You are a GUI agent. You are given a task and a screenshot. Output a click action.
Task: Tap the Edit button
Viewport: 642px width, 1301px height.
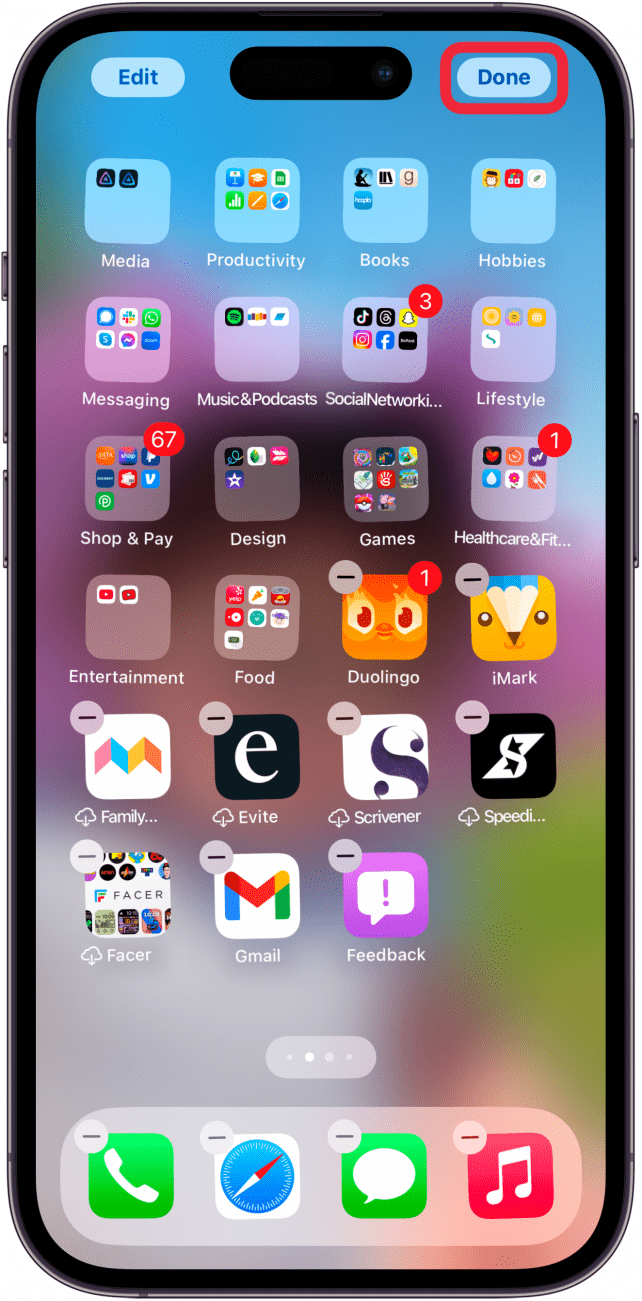pos(138,77)
